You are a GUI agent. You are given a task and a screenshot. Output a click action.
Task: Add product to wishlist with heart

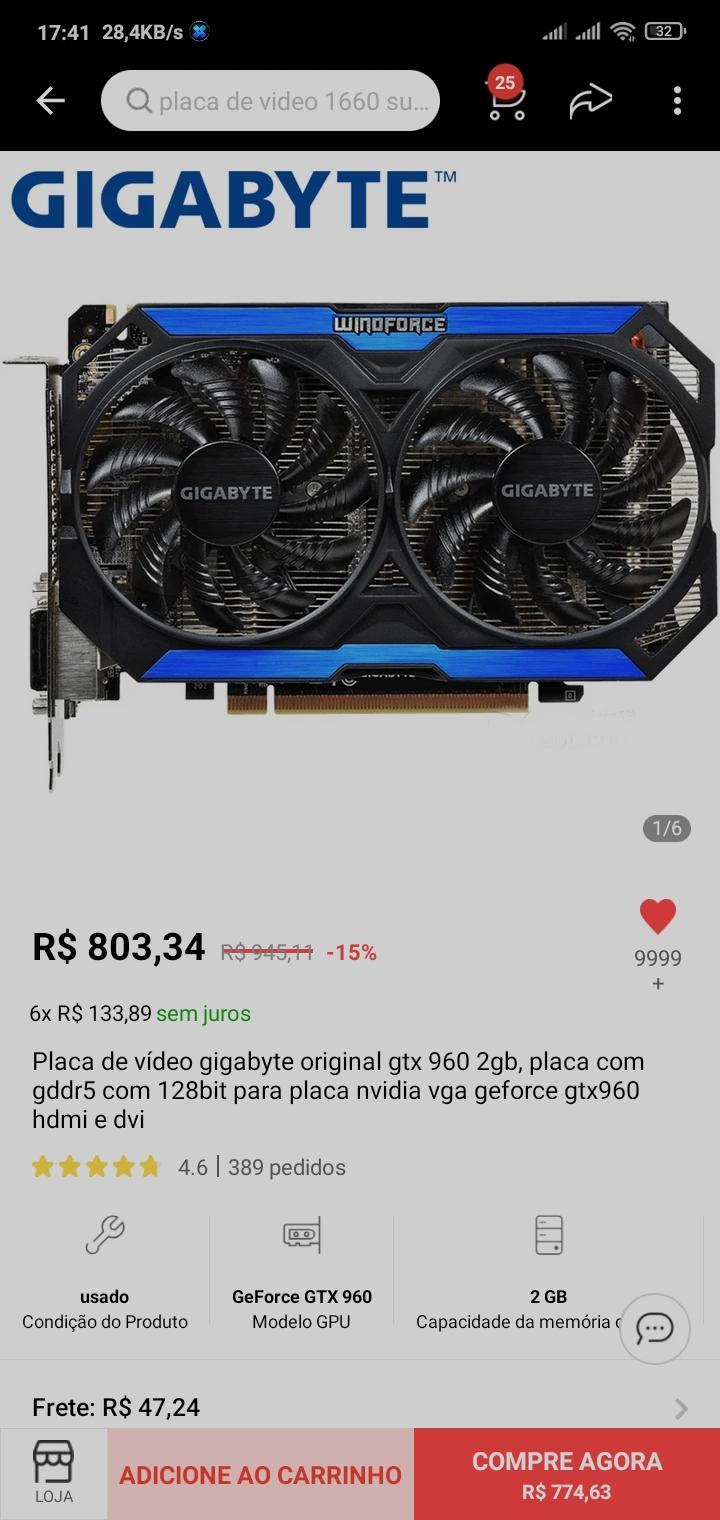tap(657, 916)
